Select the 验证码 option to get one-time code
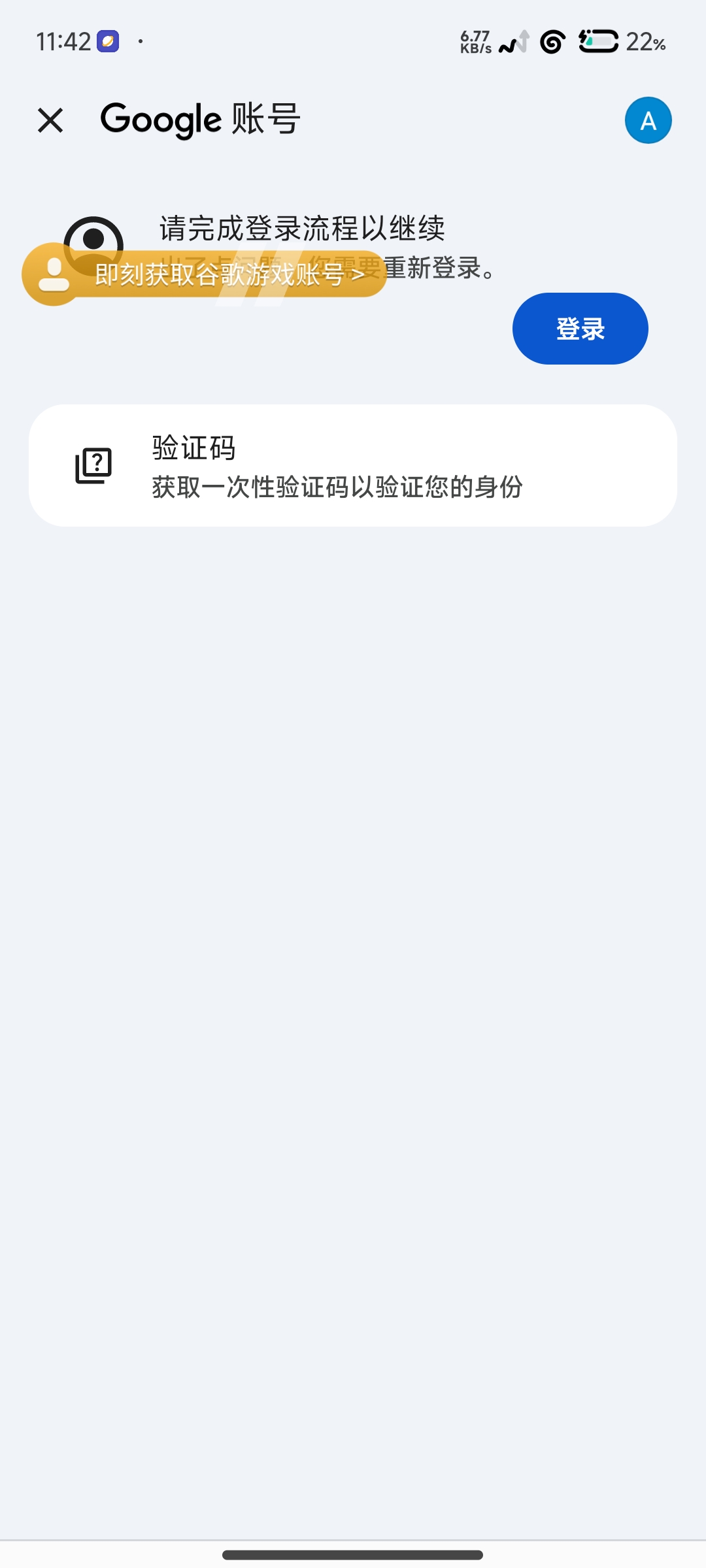Viewport: 706px width, 1568px height. (x=353, y=465)
